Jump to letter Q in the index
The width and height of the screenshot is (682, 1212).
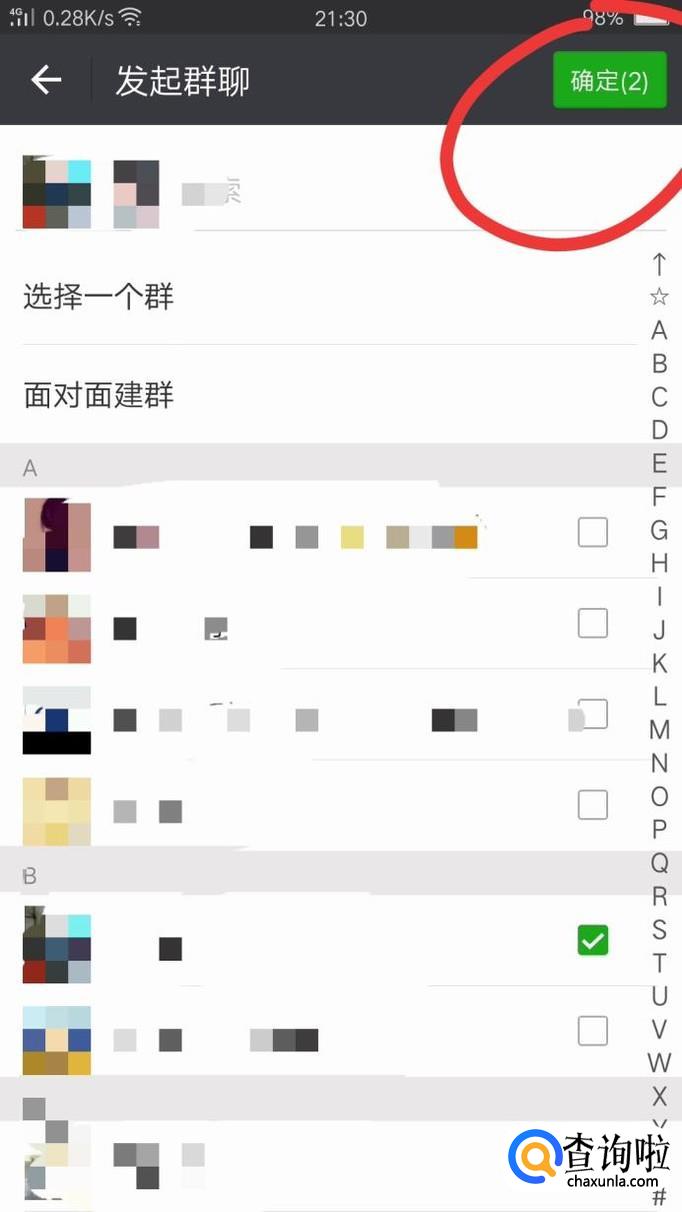[x=659, y=862]
